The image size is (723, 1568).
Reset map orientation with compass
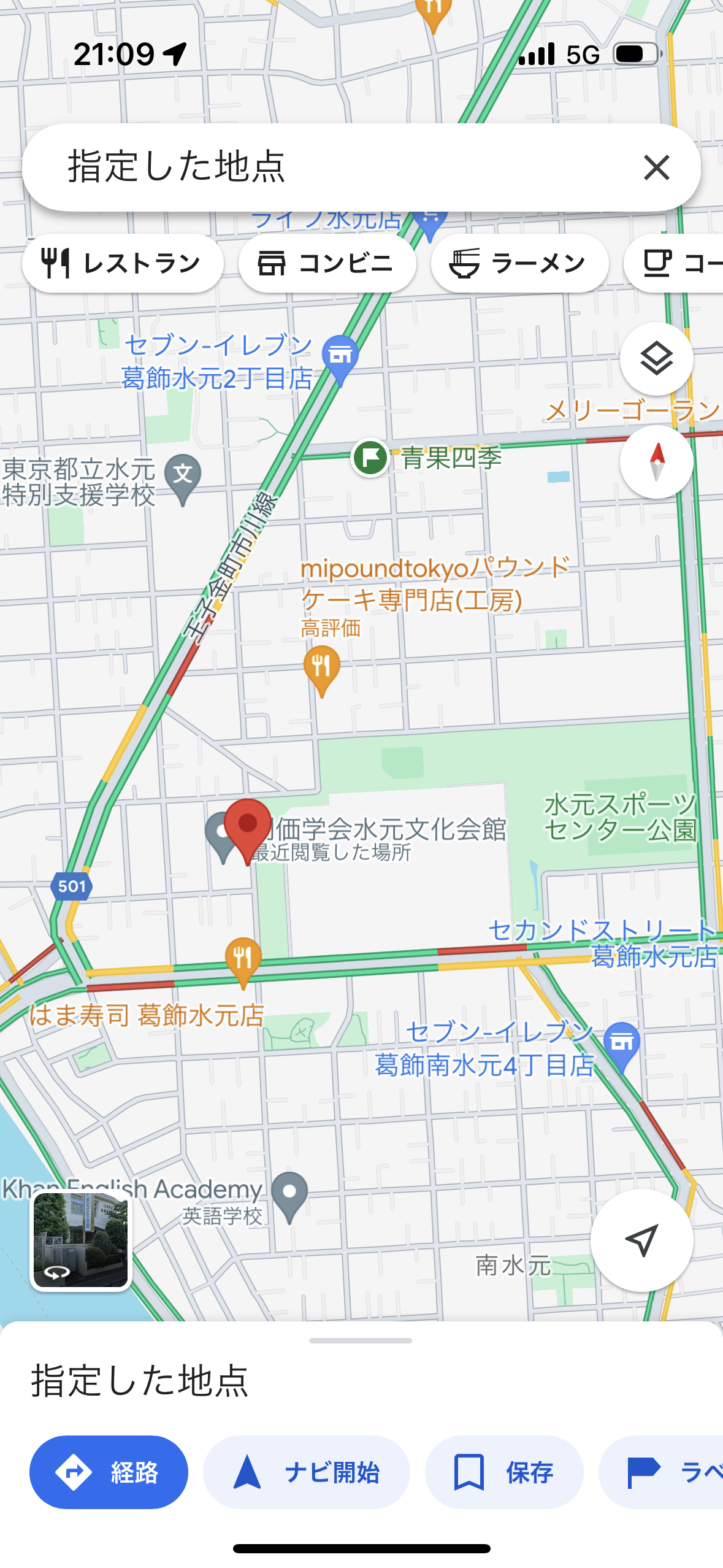pos(656,461)
